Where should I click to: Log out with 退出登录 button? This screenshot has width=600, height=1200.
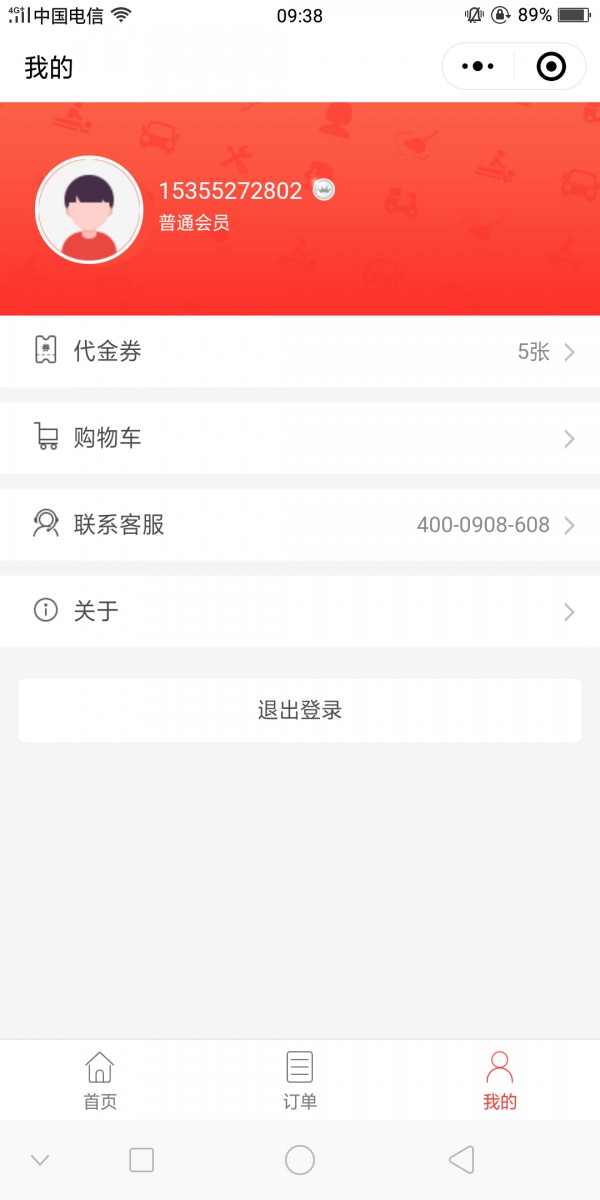point(300,711)
